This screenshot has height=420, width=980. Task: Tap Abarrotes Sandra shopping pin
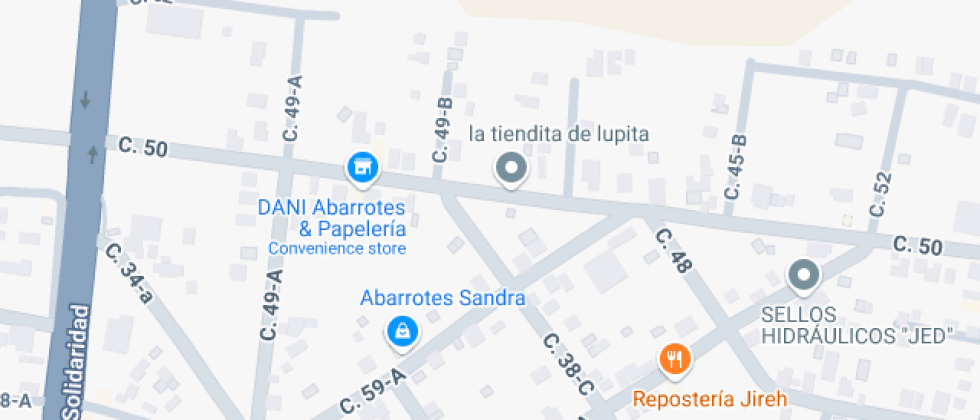point(401,329)
